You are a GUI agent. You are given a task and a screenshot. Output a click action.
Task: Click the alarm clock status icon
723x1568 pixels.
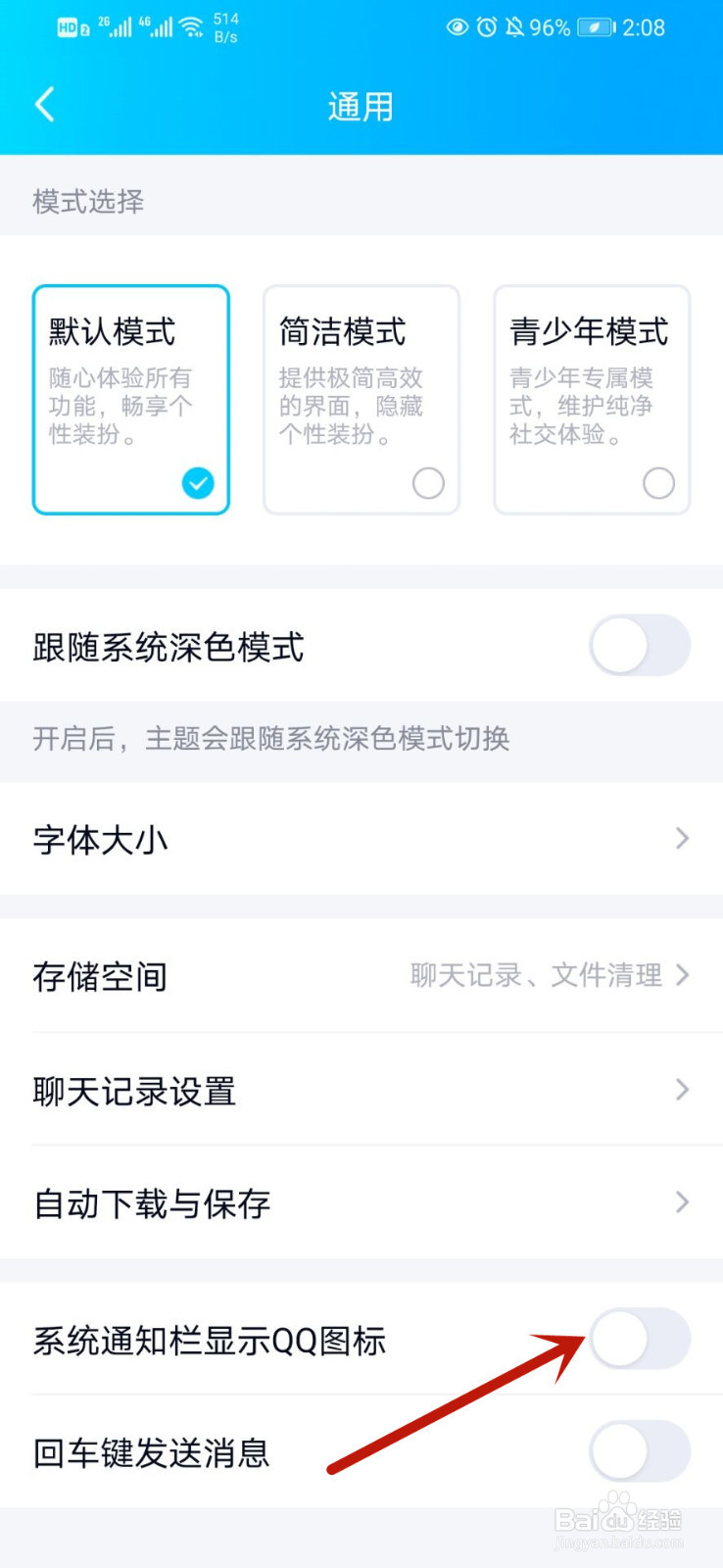(x=487, y=27)
